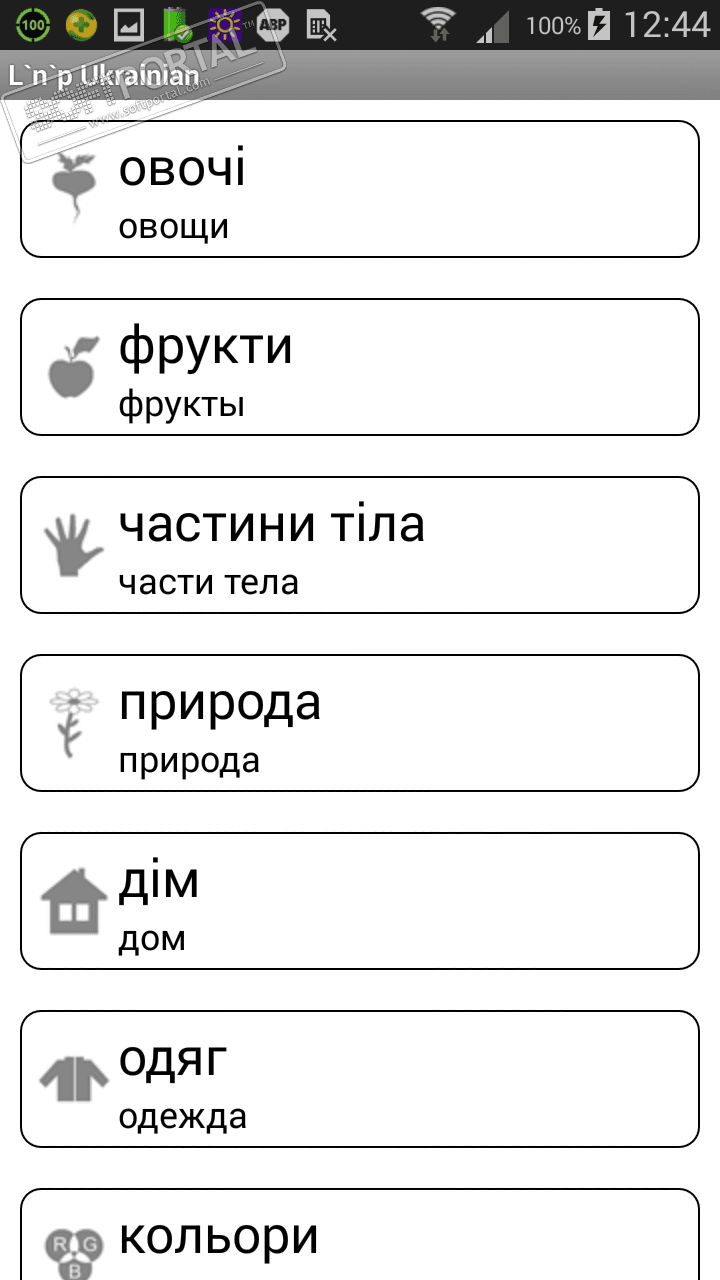Choose the природа nature category
720x1280 pixels.
pos(359,723)
